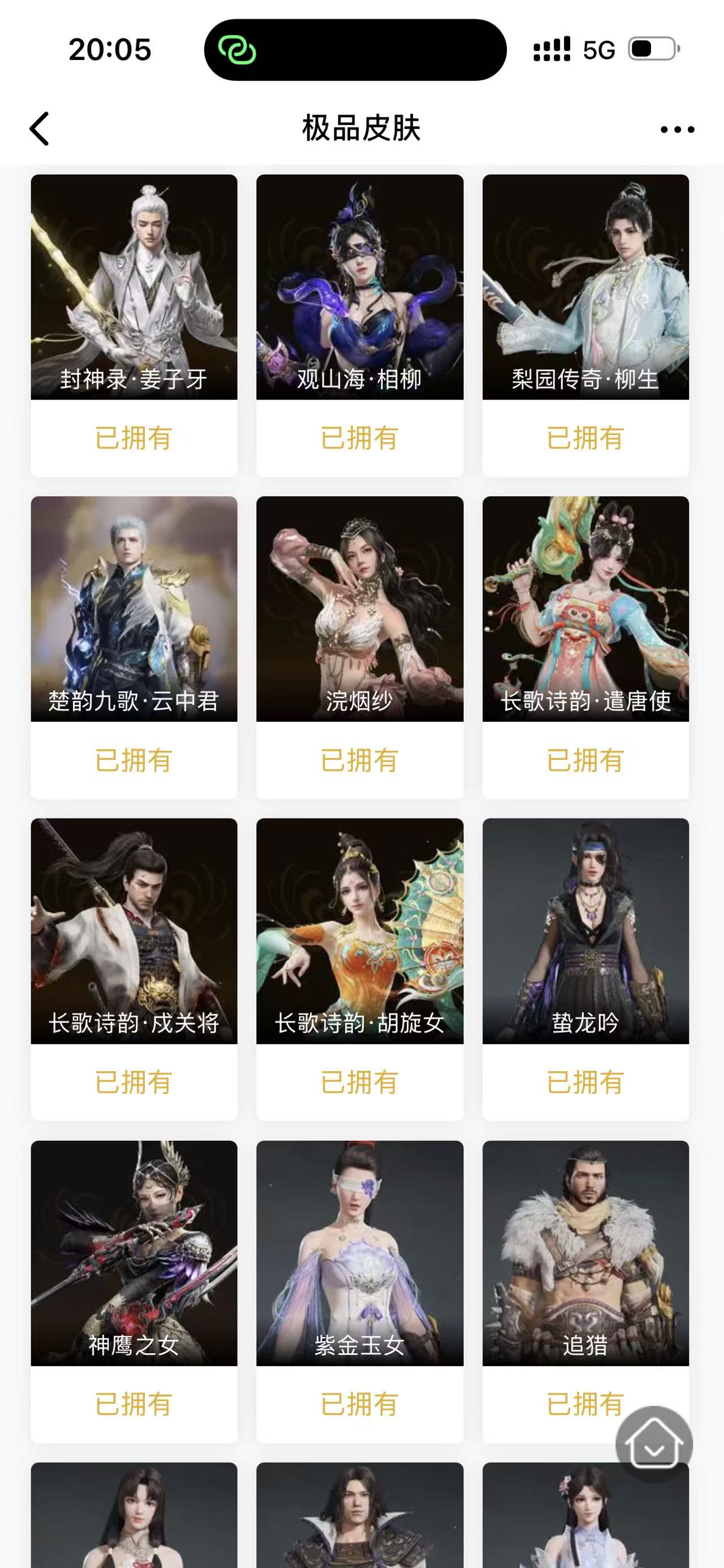Tap the 浣烟纱 skin card
This screenshot has height=1568, width=724.
pos(359,609)
